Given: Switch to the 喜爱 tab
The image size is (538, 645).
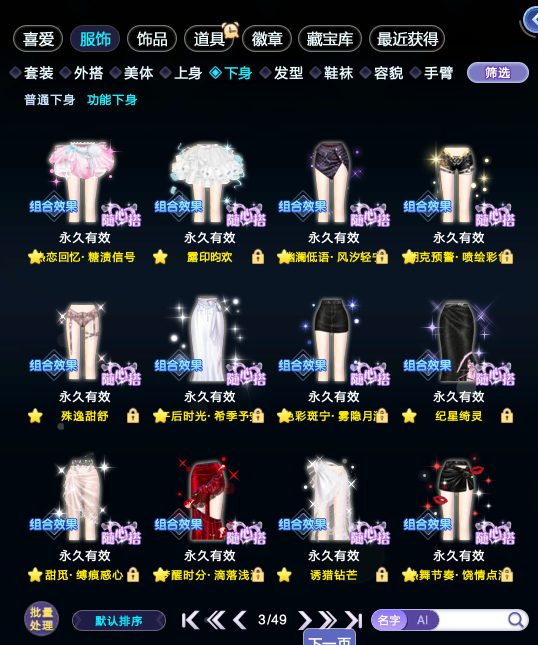Looking at the screenshot, I should 38,39.
